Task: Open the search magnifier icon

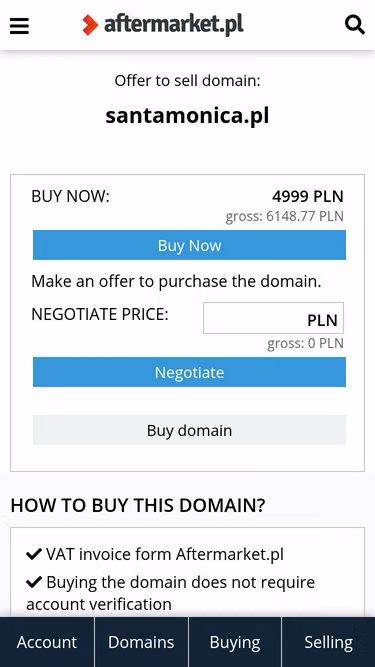Action: coord(355,25)
